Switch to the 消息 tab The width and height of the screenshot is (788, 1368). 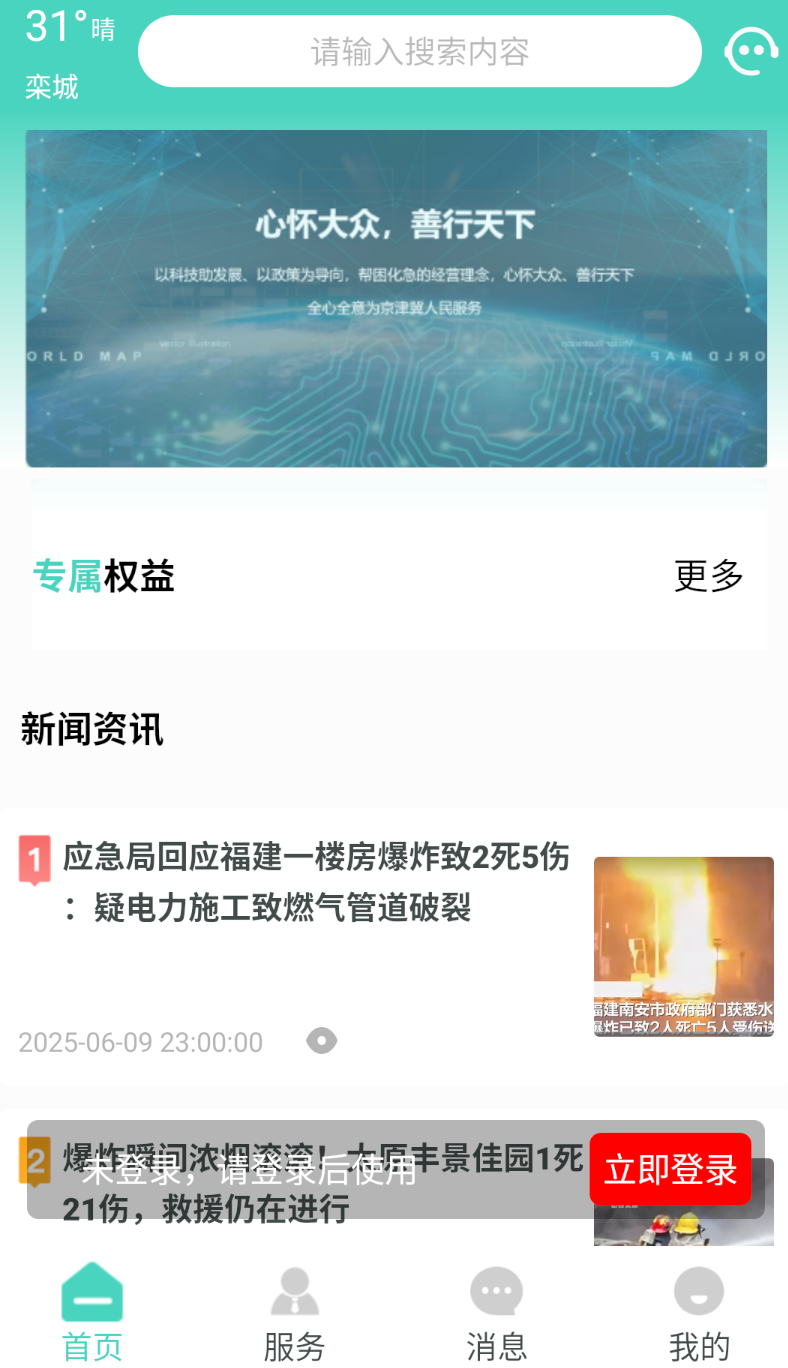click(x=496, y=1312)
